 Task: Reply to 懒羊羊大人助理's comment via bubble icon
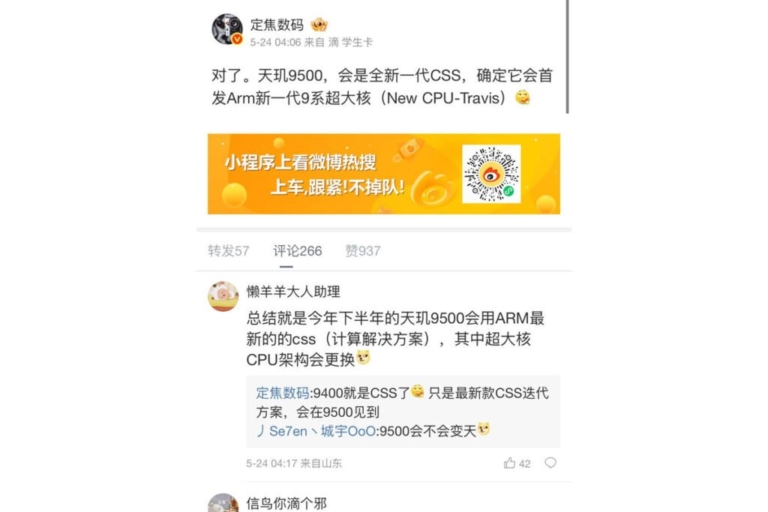tap(550, 463)
